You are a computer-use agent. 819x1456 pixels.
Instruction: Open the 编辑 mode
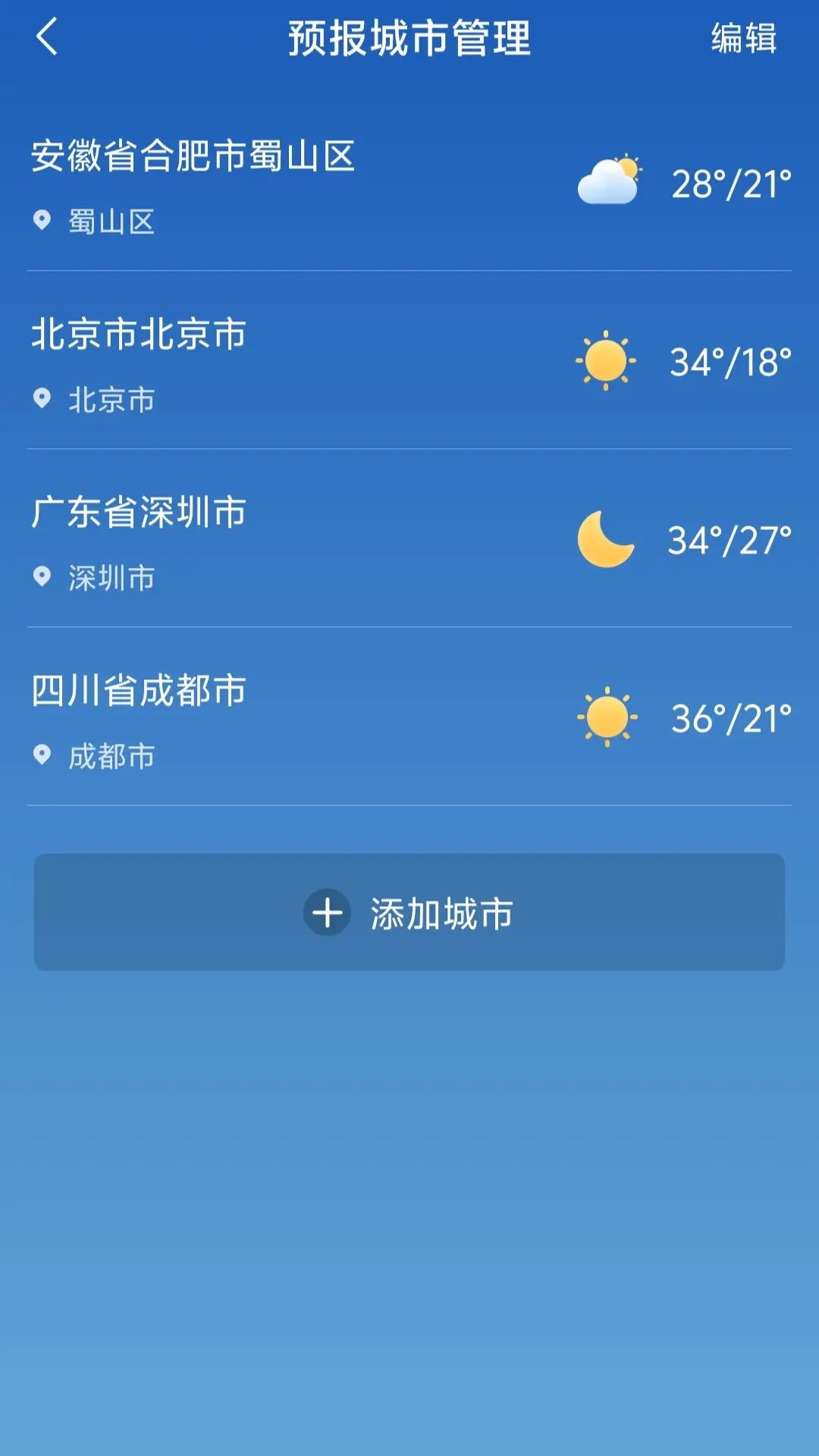point(742,36)
